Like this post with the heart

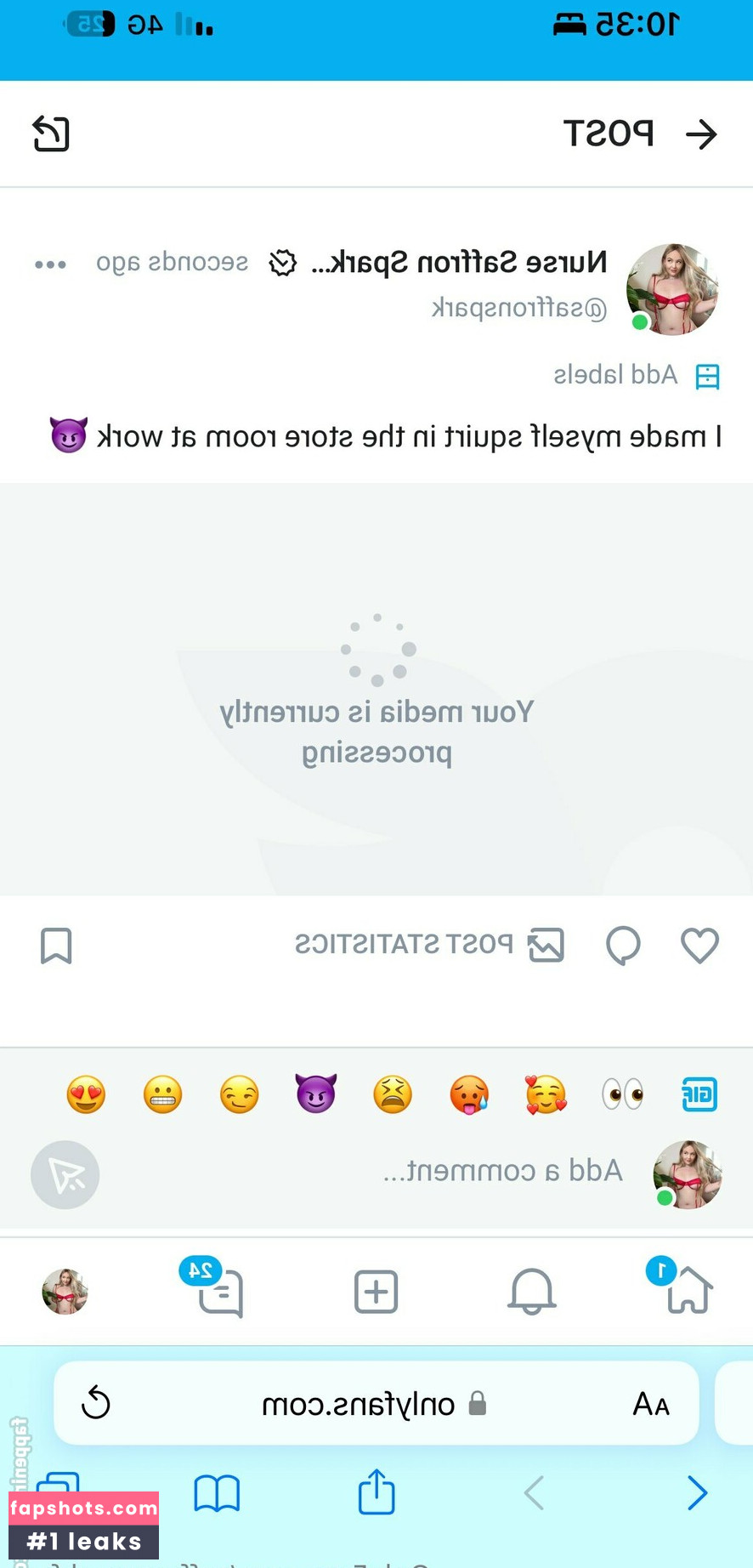[699, 946]
